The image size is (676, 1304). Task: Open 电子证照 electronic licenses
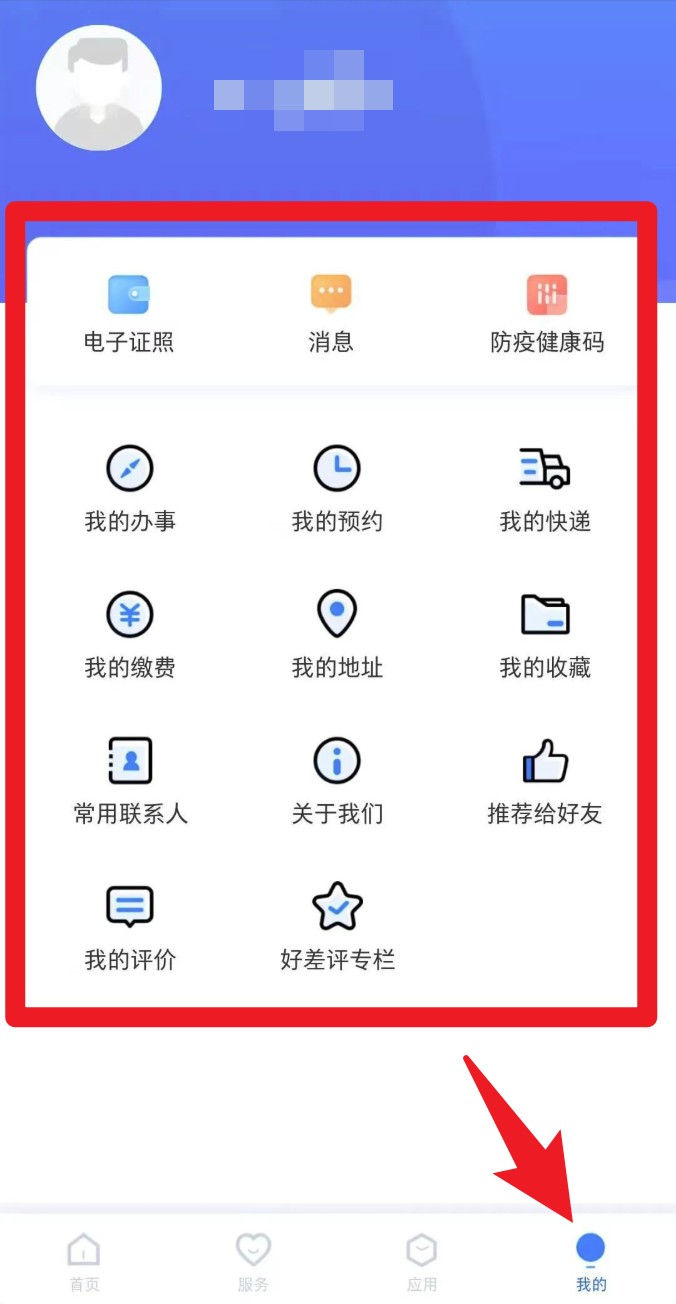click(x=128, y=314)
